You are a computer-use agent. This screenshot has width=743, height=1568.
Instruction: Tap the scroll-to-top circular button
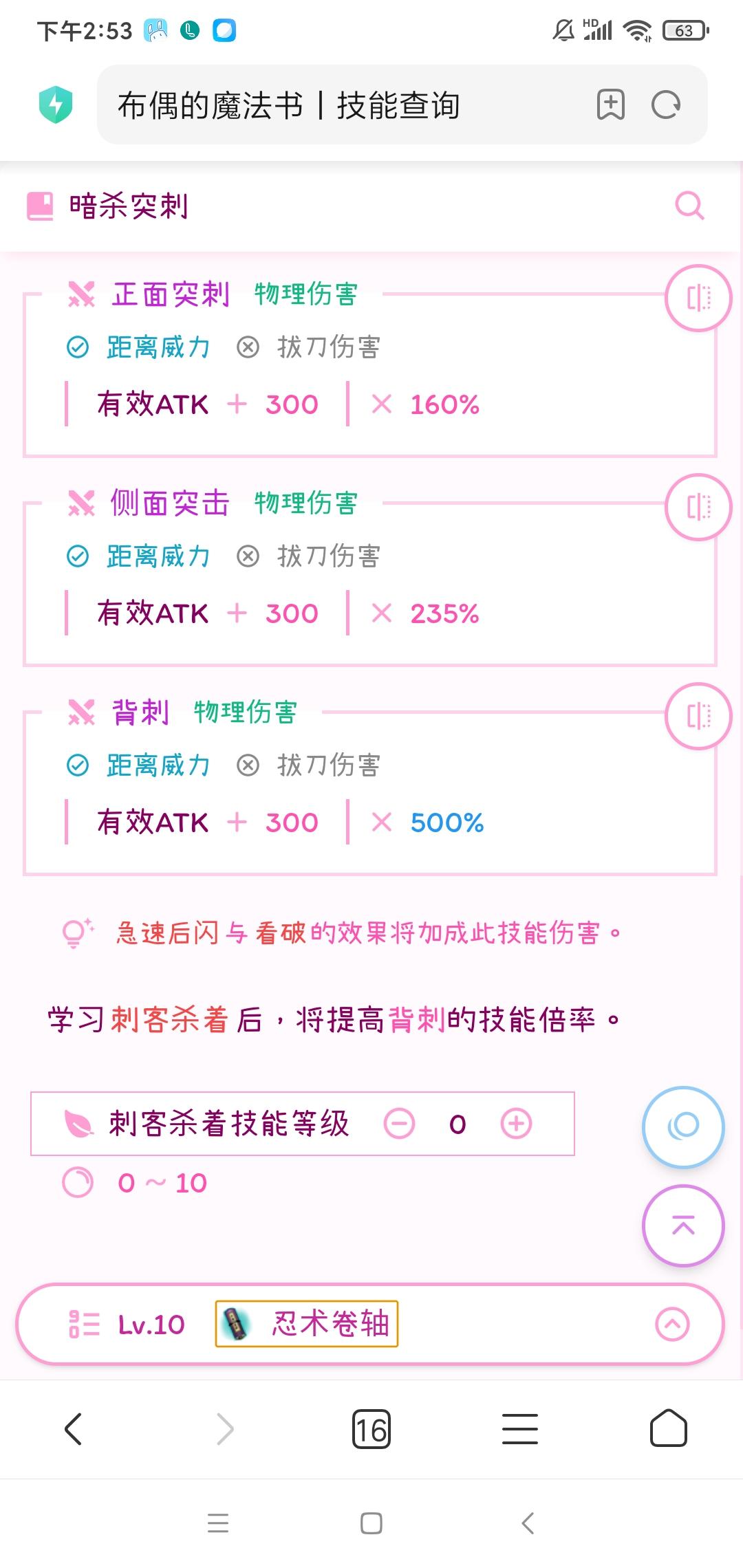click(x=682, y=1226)
